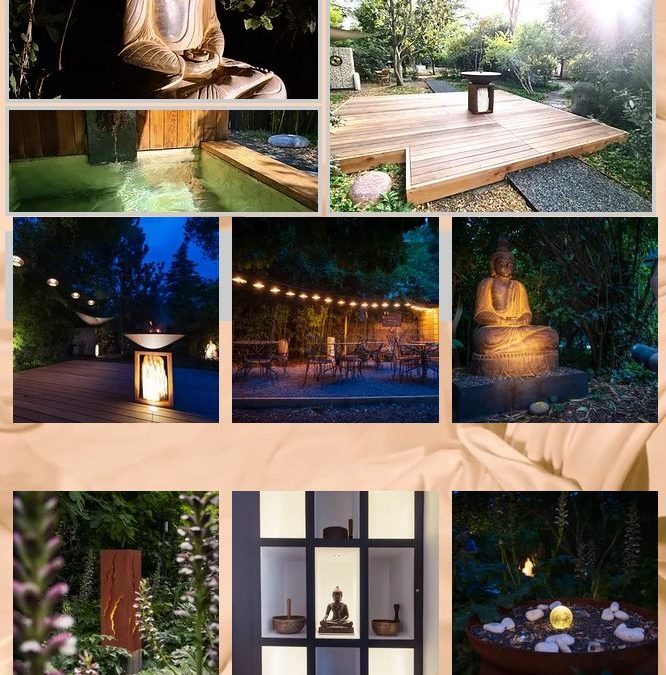
Task: Open the rusty column with flowers photo
Action: coord(116,582)
